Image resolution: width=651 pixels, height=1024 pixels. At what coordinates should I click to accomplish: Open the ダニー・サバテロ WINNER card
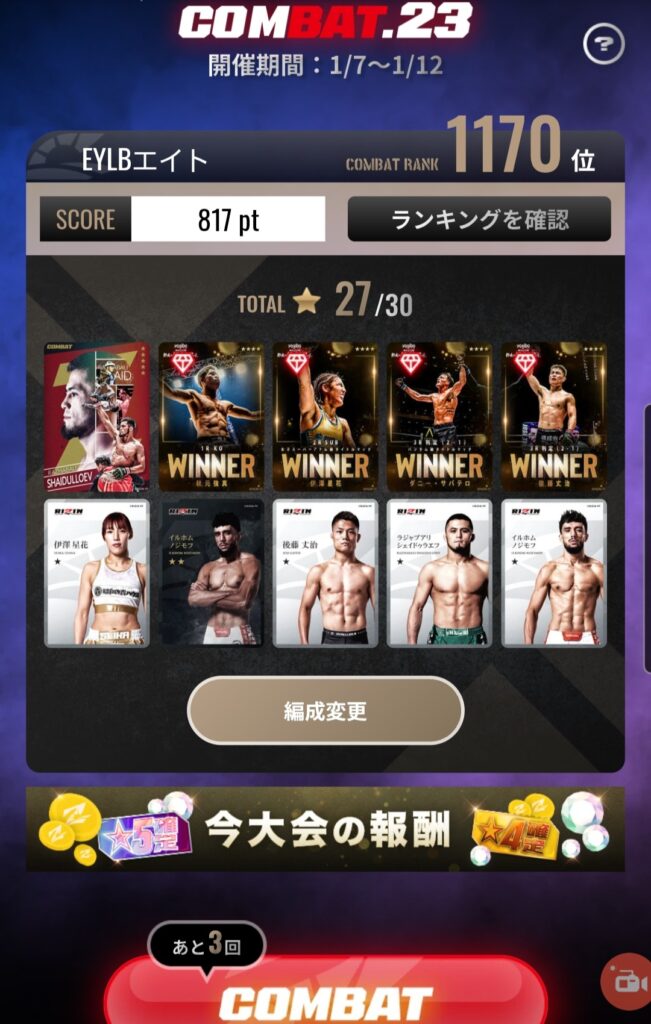(x=439, y=417)
